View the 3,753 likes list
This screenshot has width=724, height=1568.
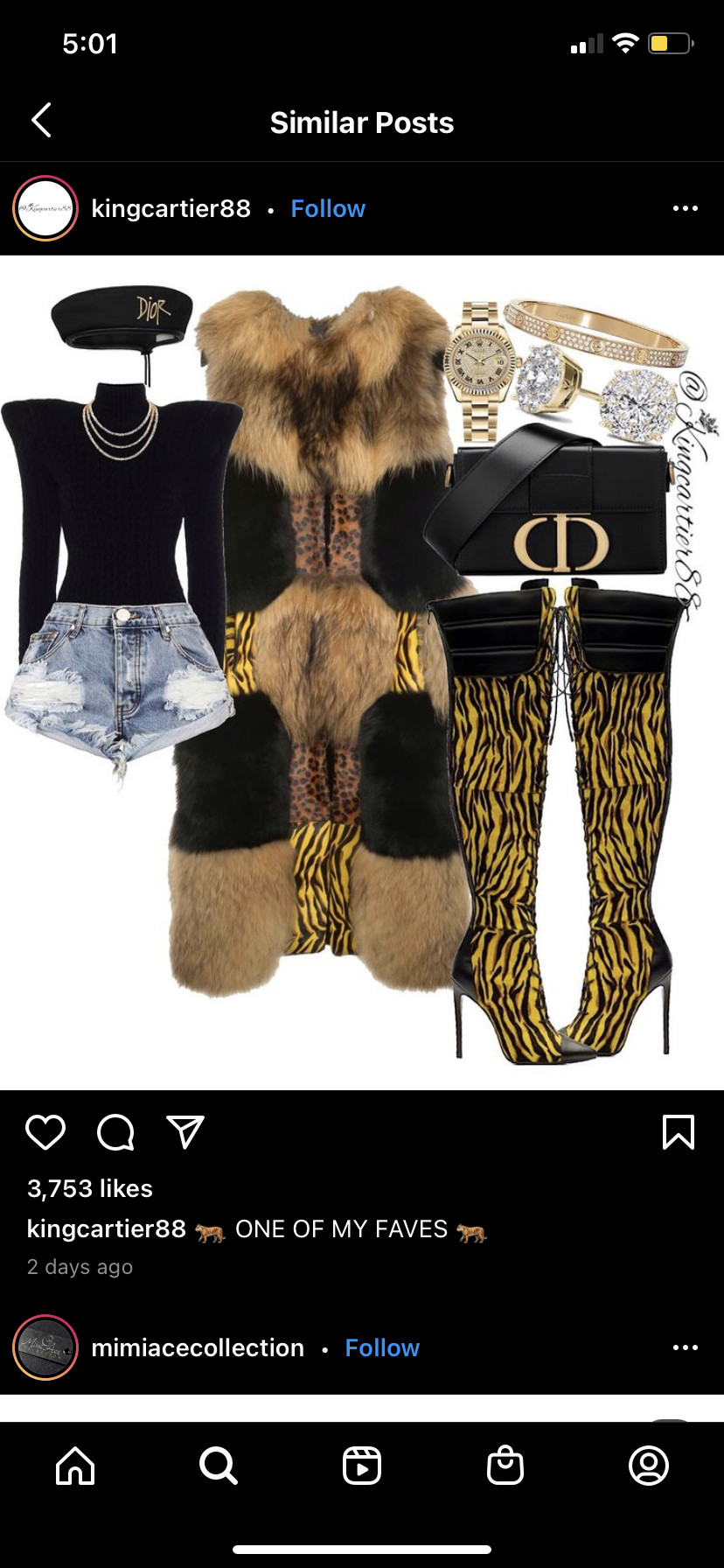click(90, 1188)
